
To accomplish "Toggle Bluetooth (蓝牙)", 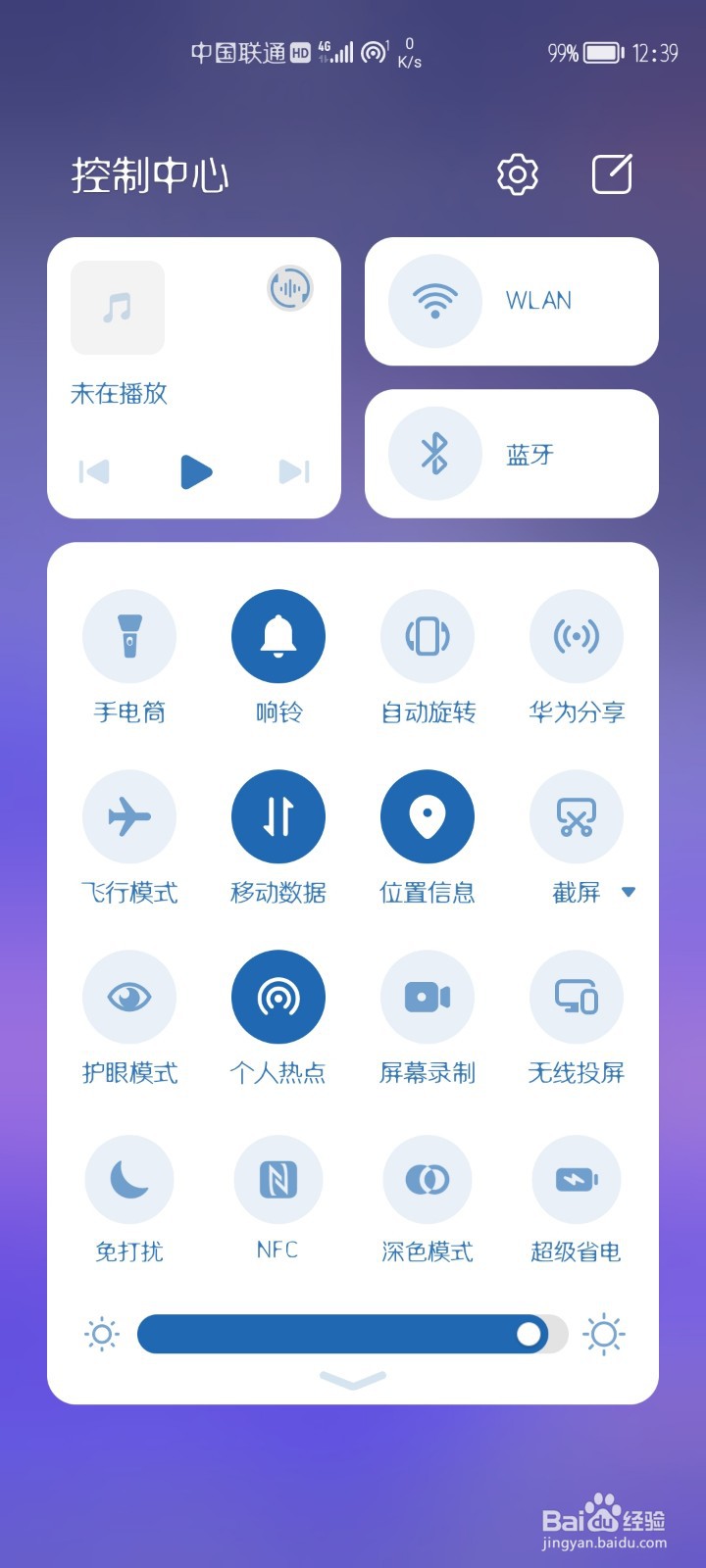I will pyautogui.click(x=511, y=454).
